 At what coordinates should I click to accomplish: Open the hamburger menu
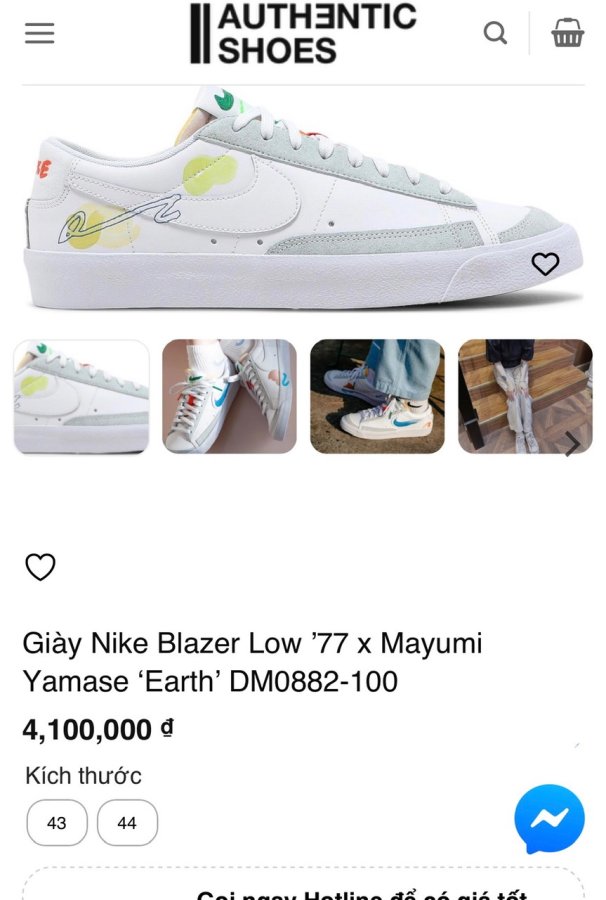40,33
